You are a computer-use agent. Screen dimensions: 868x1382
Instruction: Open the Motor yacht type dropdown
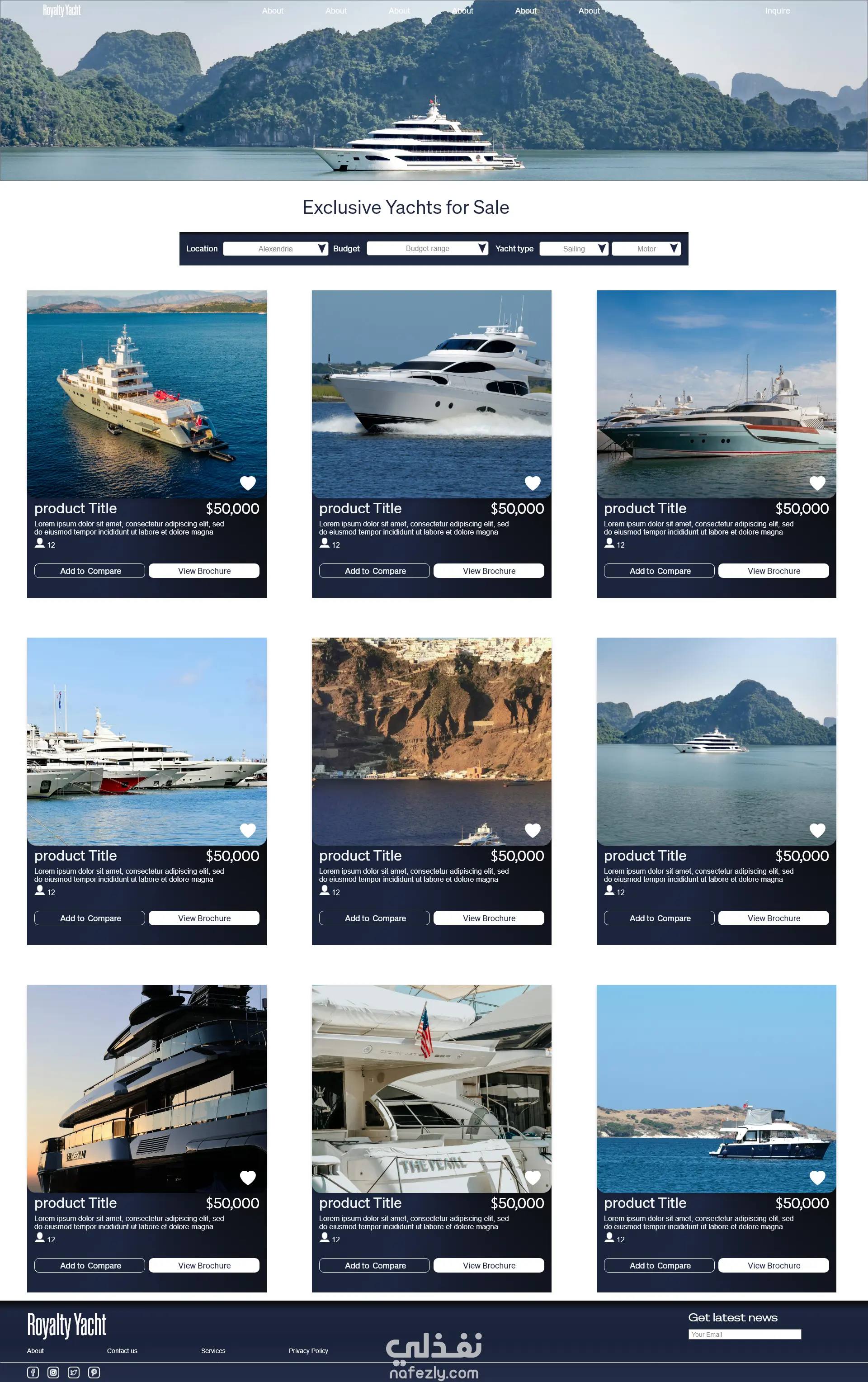point(646,249)
